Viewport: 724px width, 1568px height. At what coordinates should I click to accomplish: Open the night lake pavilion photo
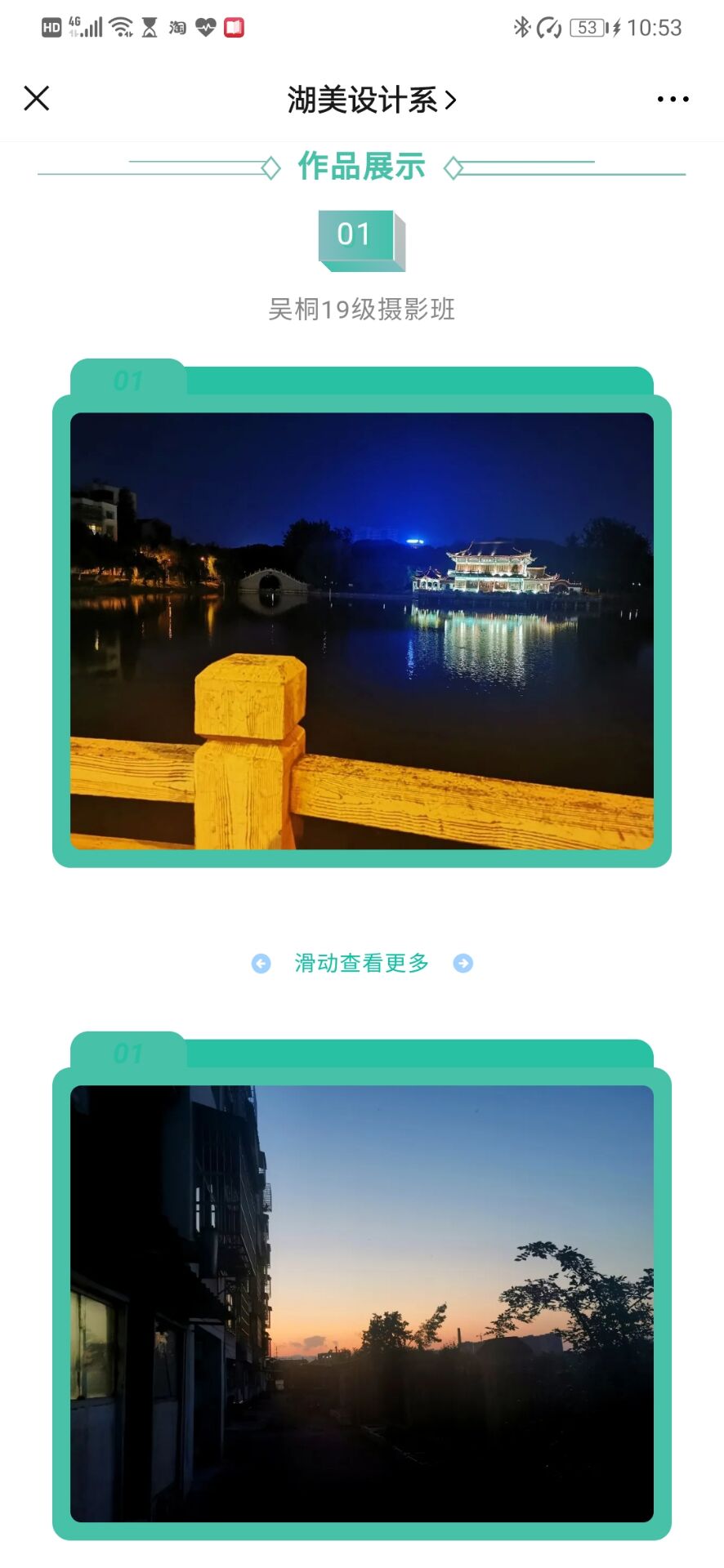[362, 630]
